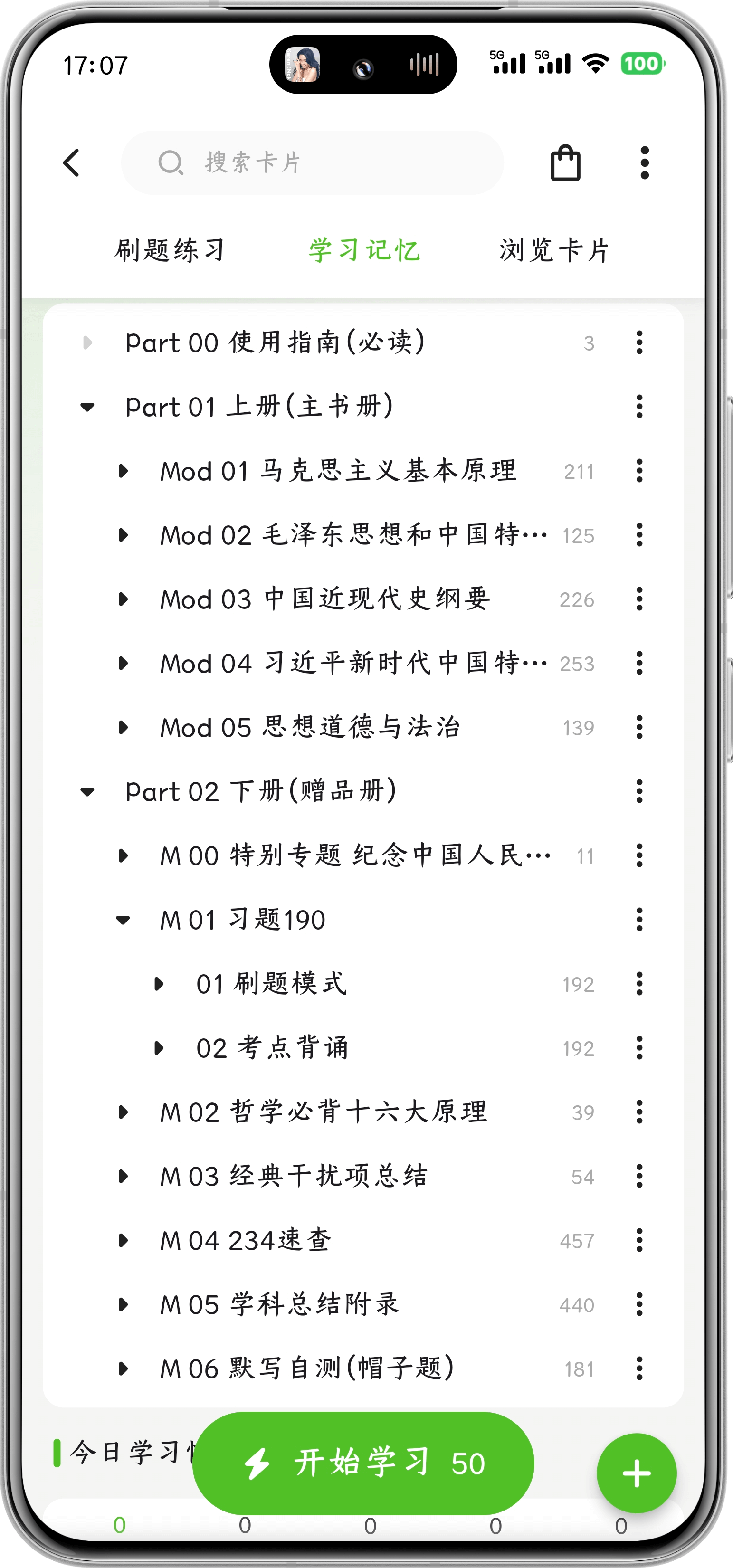Select M 02 哲学必背十六大原理
Image resolution: width=733 pixels, height=1568 pixels.
(x=324, y=1112)
